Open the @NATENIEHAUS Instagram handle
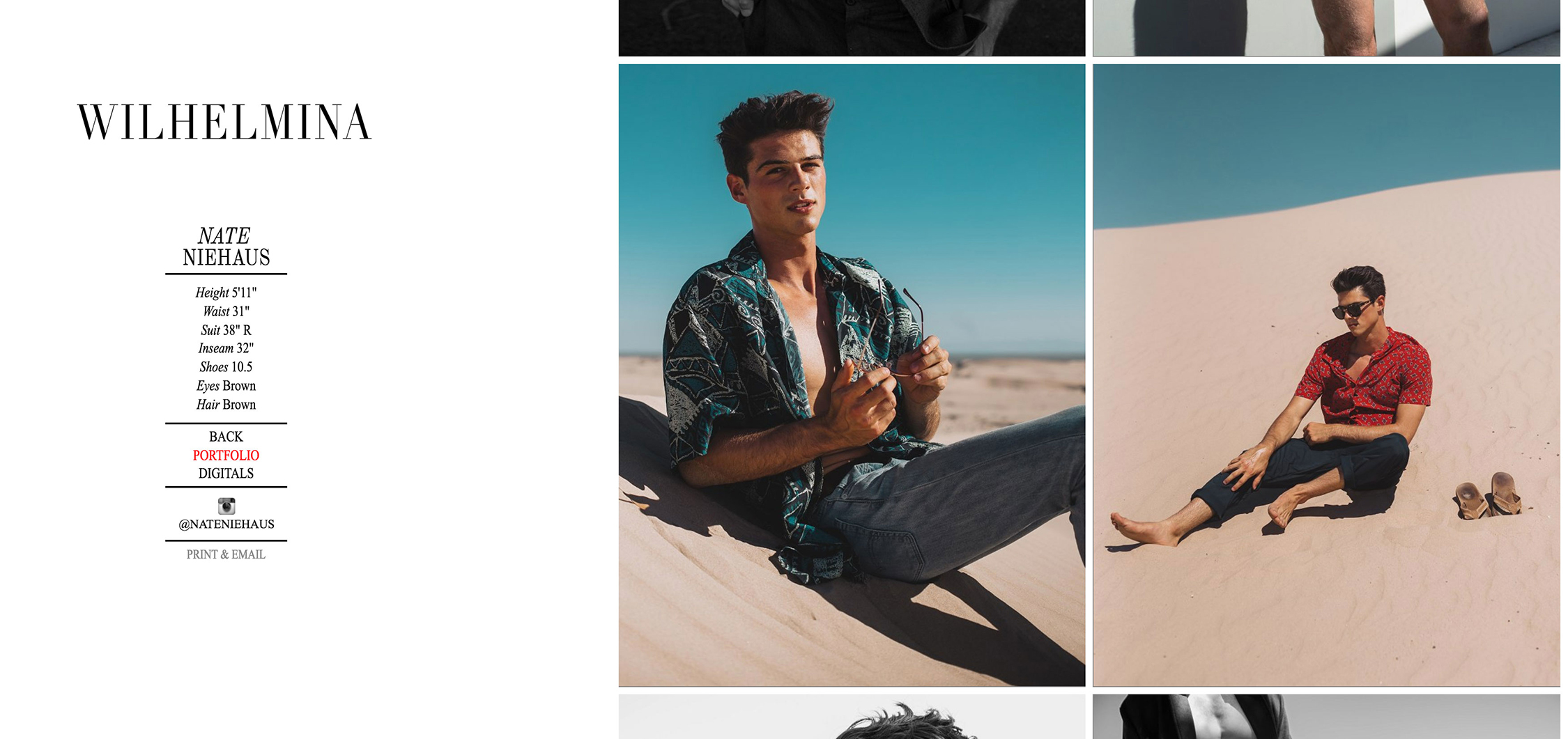 point(226,524)
